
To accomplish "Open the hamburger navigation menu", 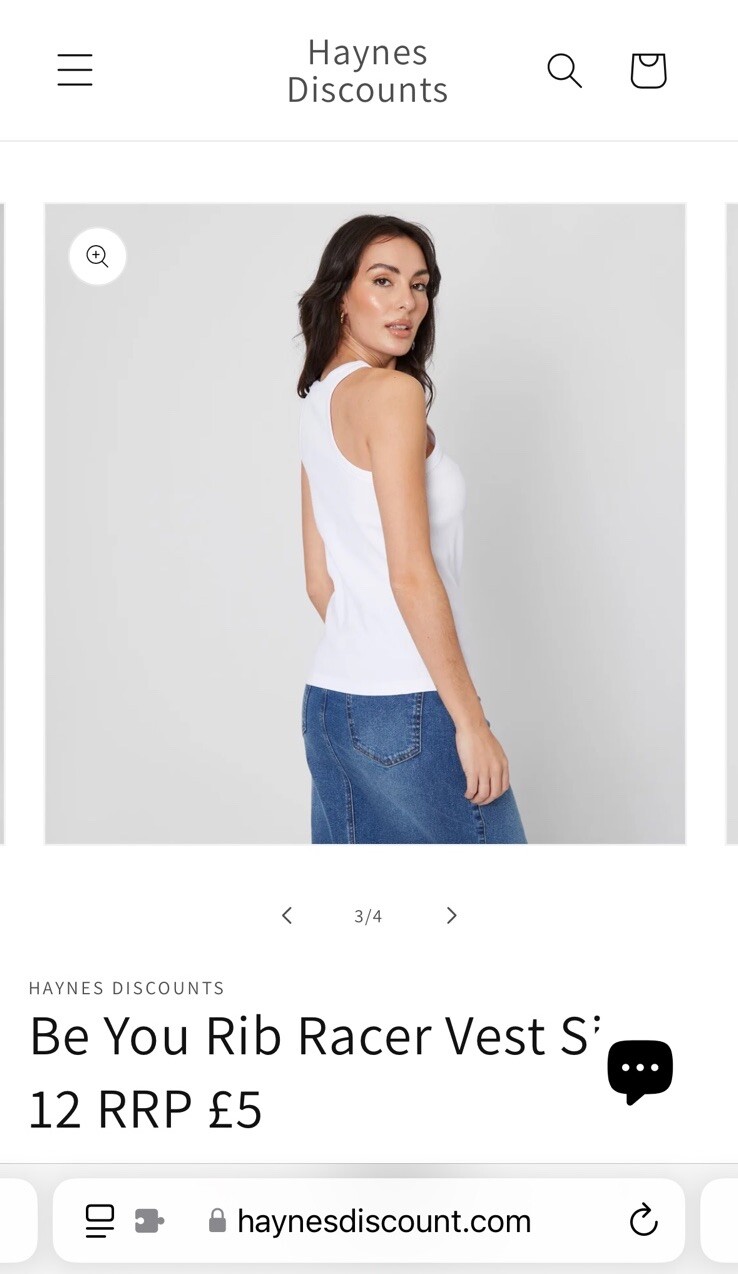I will 75,70.
